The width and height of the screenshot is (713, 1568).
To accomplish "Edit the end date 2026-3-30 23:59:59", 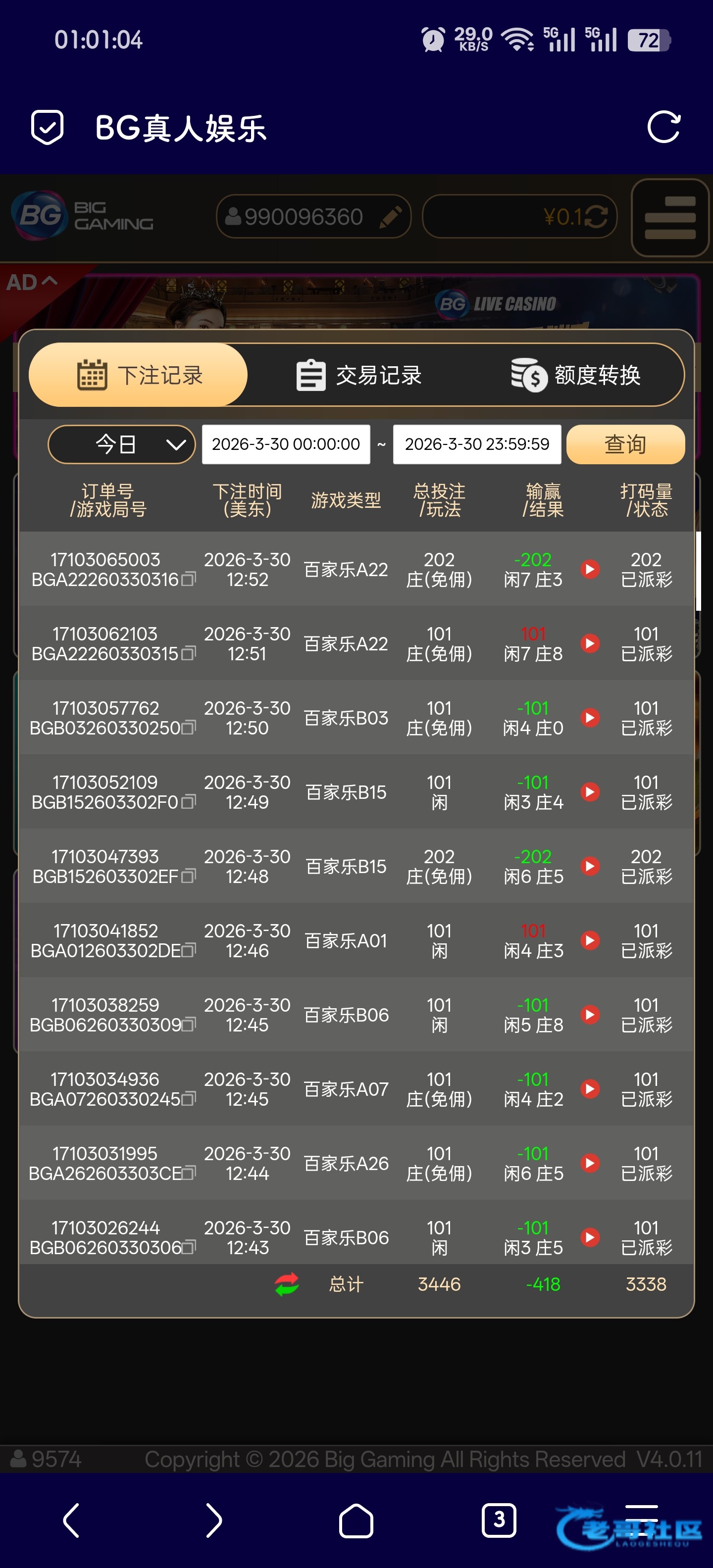I will 477,444.
